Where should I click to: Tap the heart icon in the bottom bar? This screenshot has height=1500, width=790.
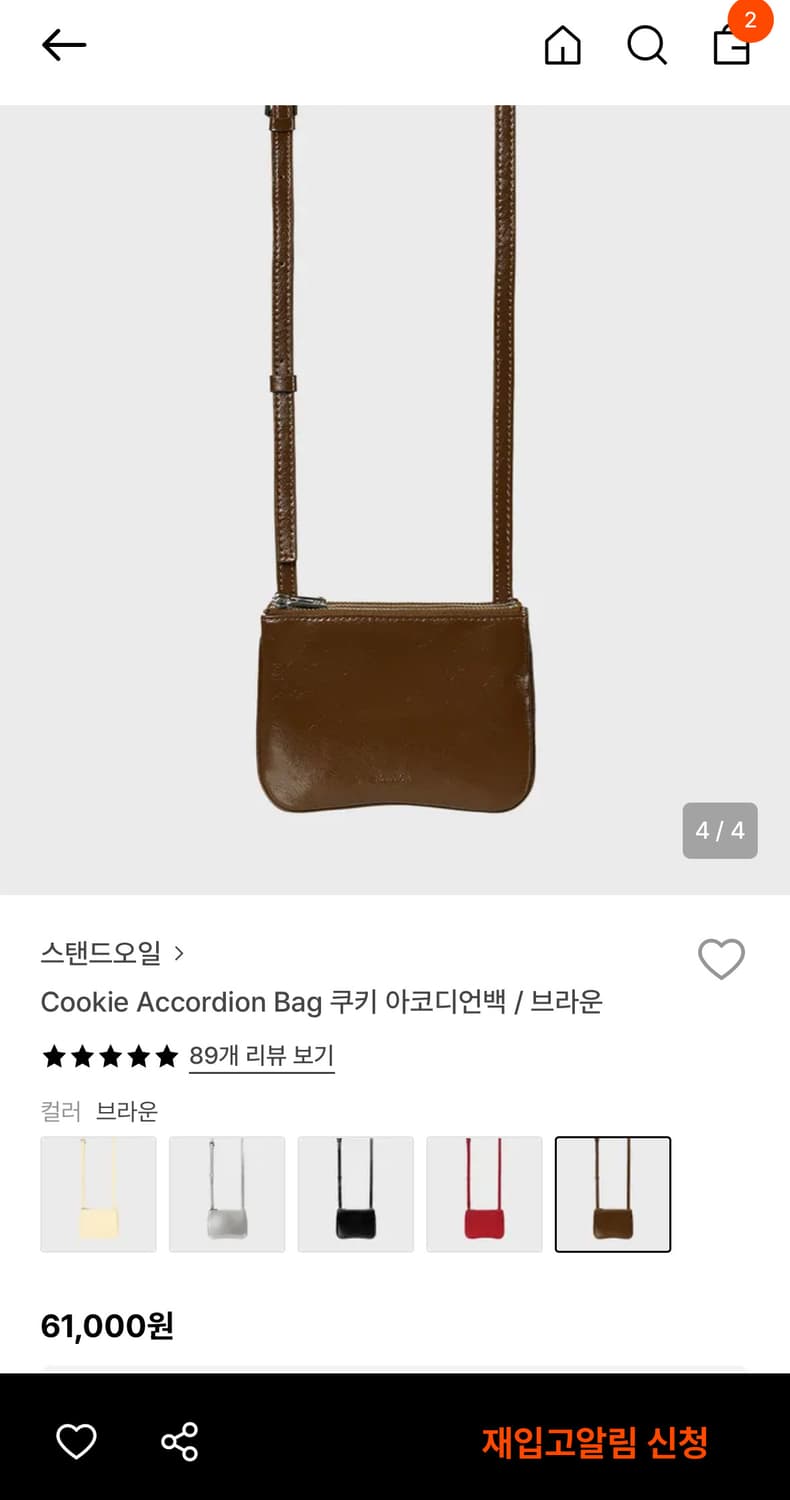(x=75, y=1441)
